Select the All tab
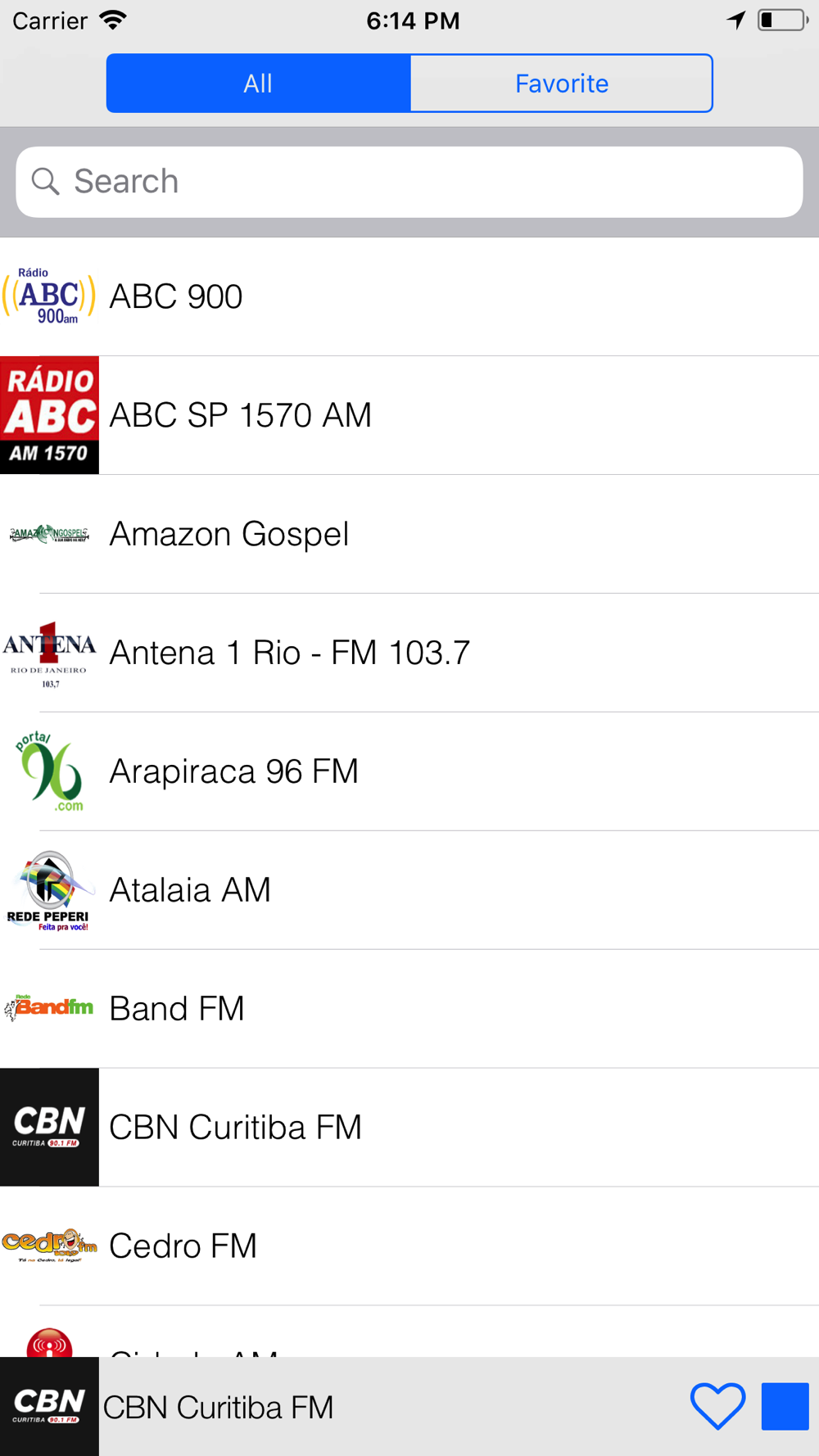 [258, 84]
